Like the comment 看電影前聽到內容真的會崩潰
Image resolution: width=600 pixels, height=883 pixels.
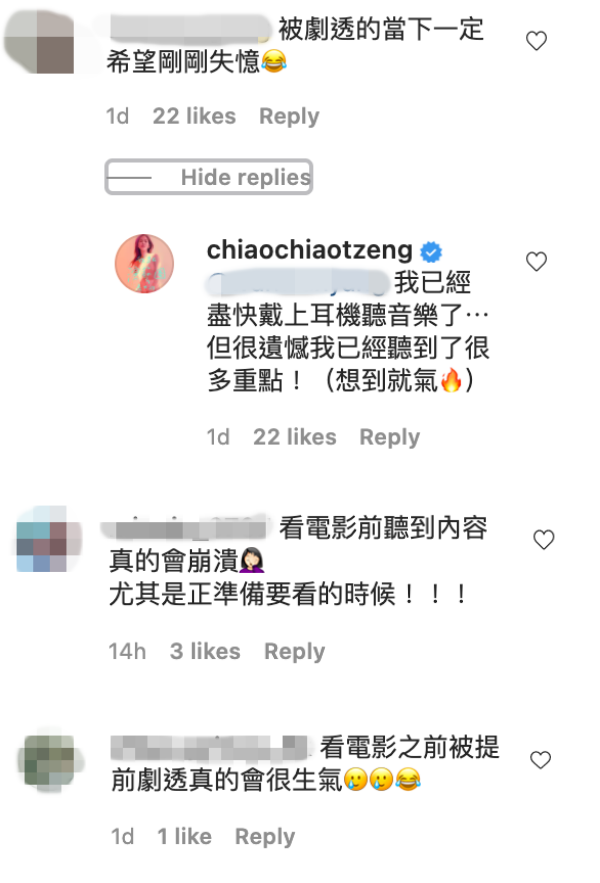click(543, 541)
